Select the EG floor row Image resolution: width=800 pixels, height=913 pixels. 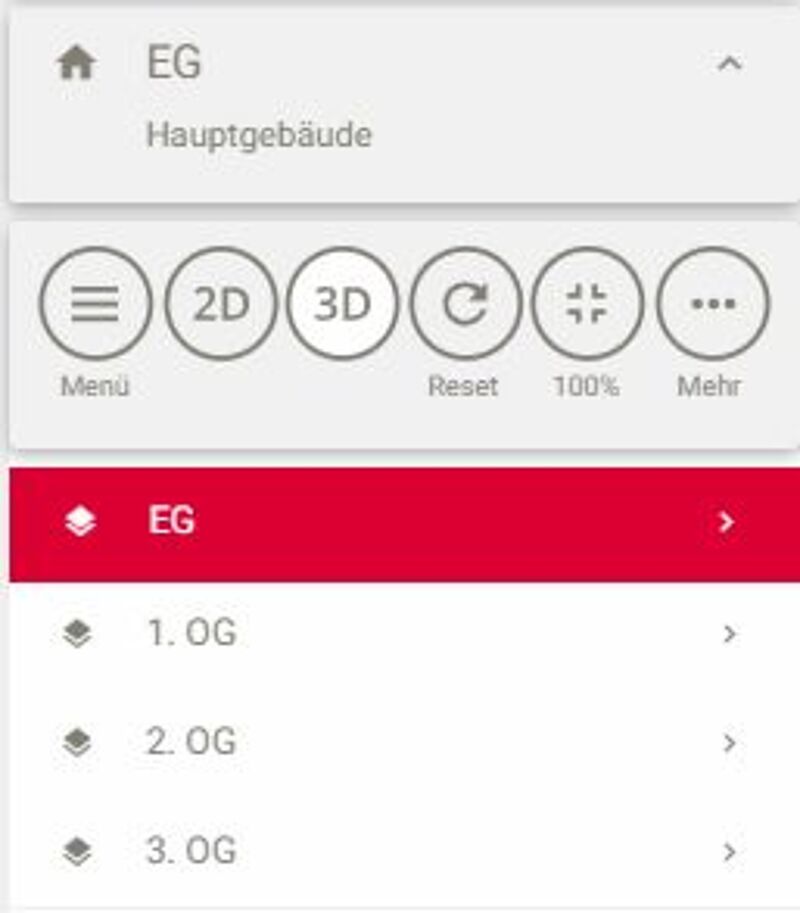pos(400,522)
